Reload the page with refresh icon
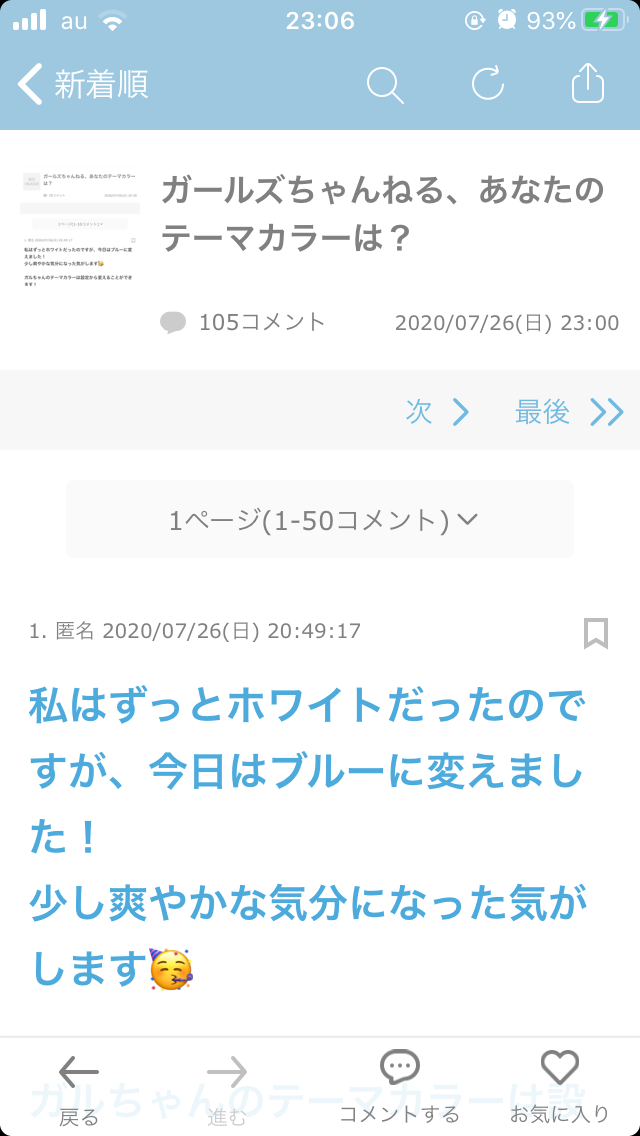Viewport: 640px width, 1136px height. (488, 85)
